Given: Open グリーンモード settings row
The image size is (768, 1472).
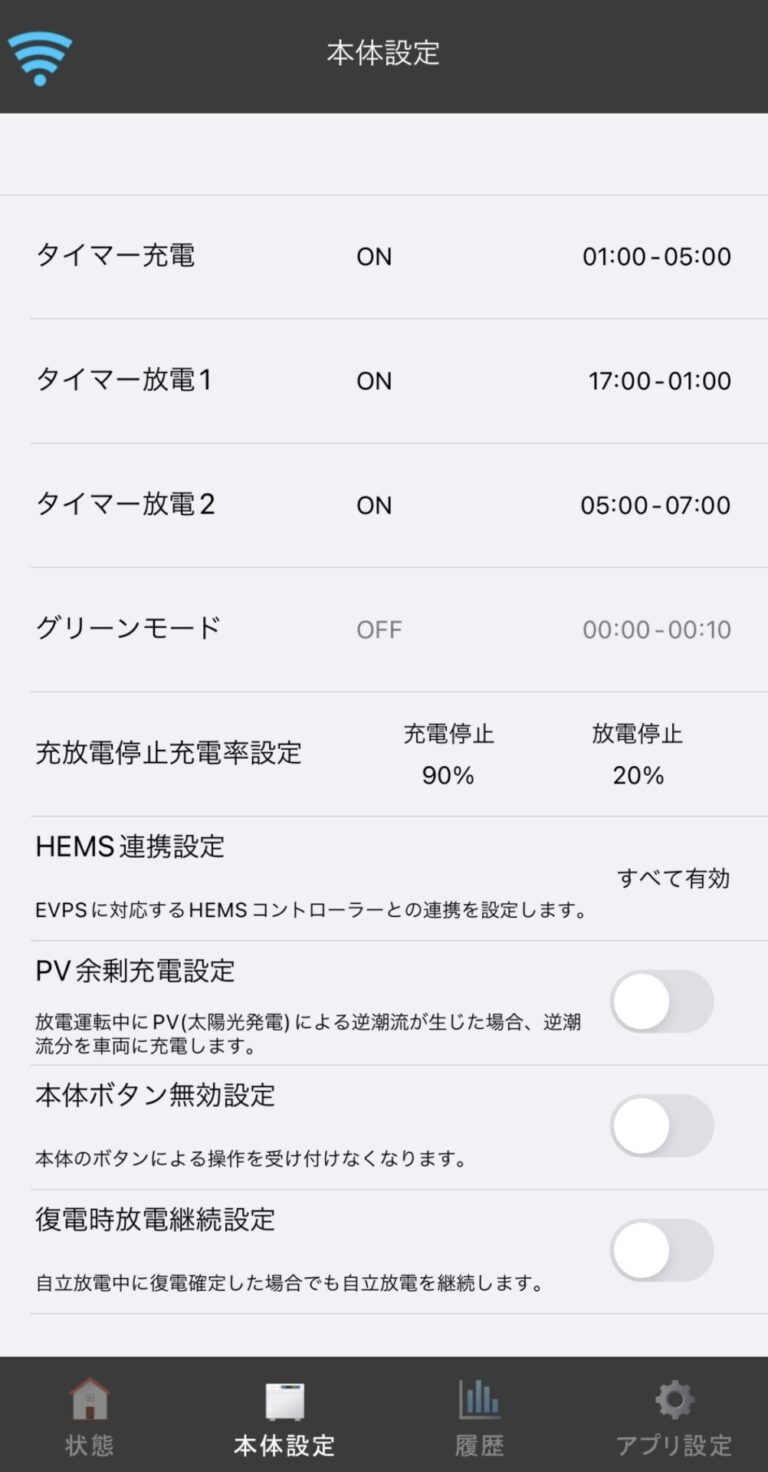Looking at the screenshot, I should point(384,629).
